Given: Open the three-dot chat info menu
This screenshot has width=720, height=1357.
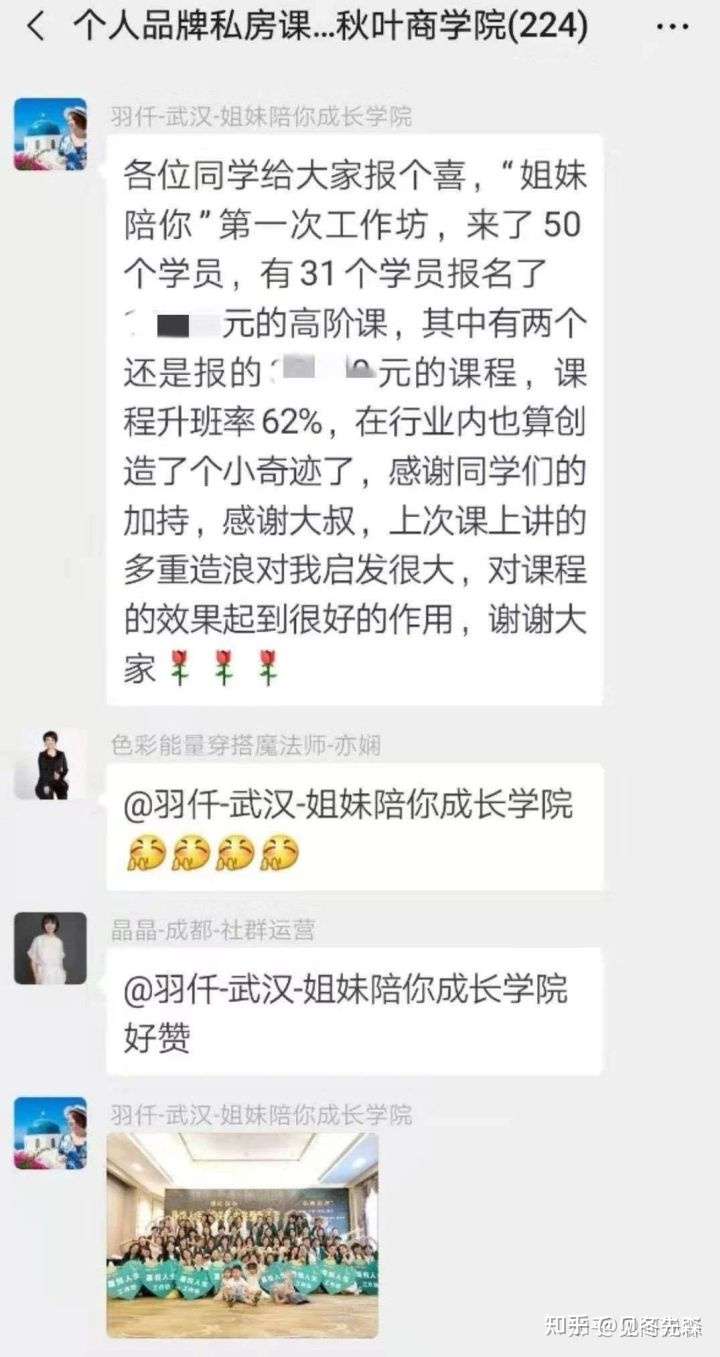Looking at the screenshot, I should point(672,28).
